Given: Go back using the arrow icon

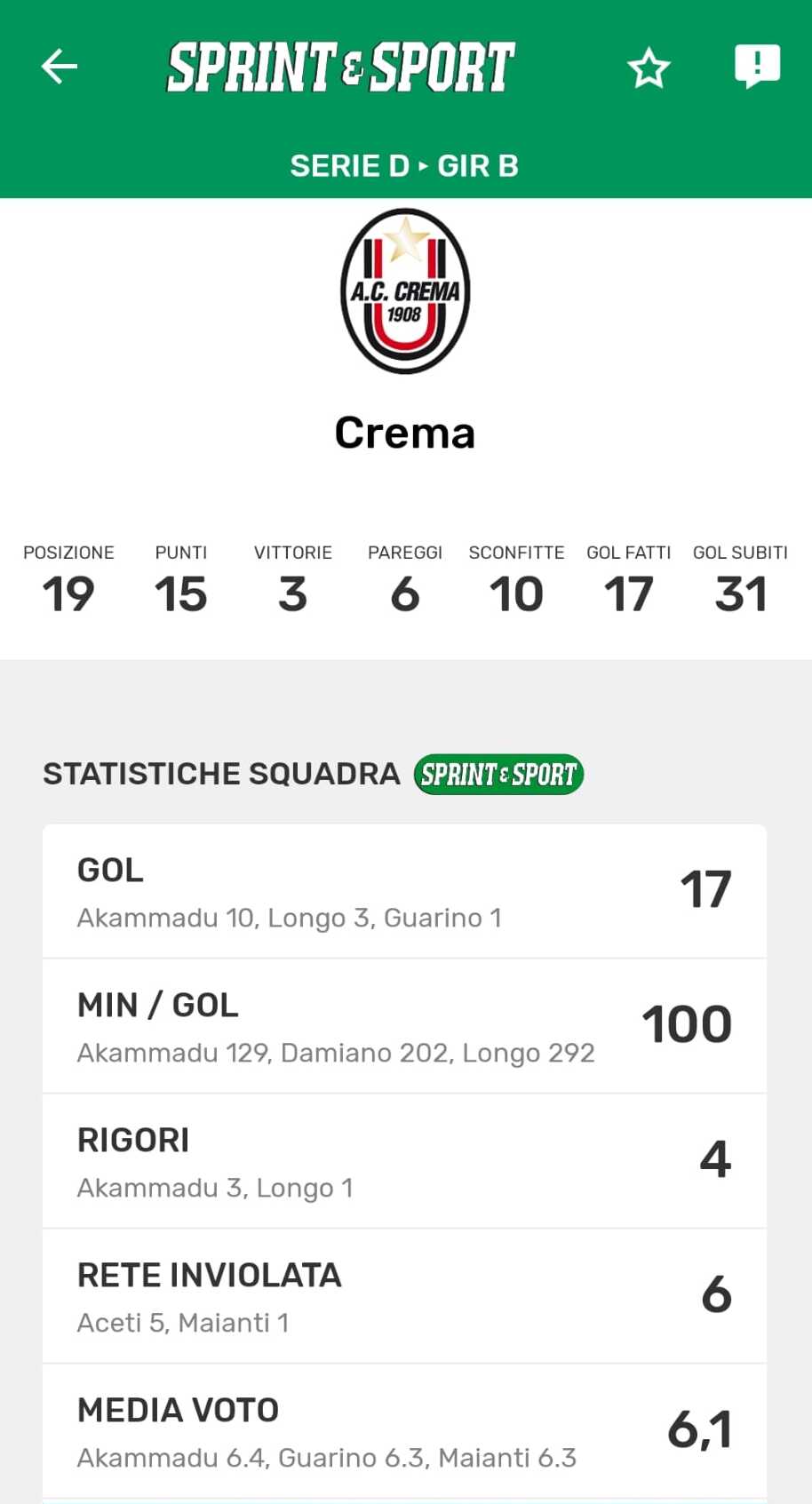Looking at the screenshot, I should (60, 67).
